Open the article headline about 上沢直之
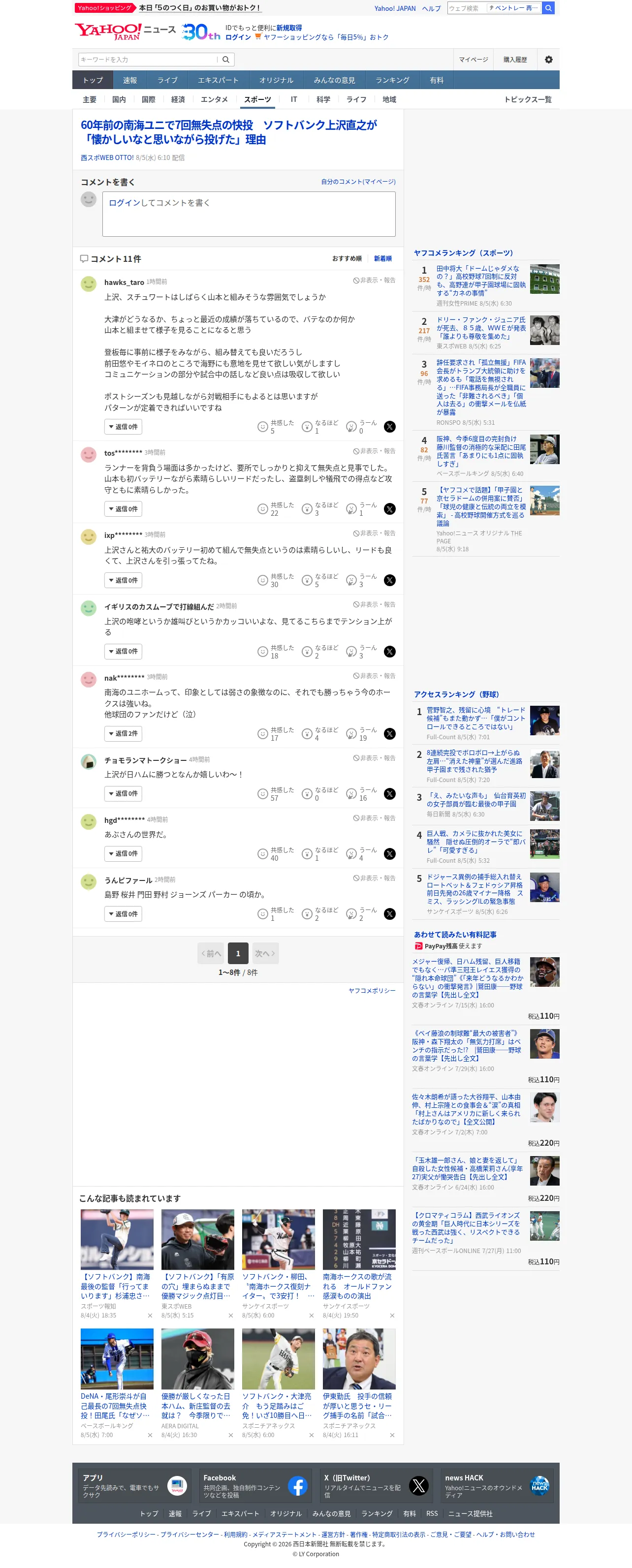 pyautogui.click(x=229, y=132)
